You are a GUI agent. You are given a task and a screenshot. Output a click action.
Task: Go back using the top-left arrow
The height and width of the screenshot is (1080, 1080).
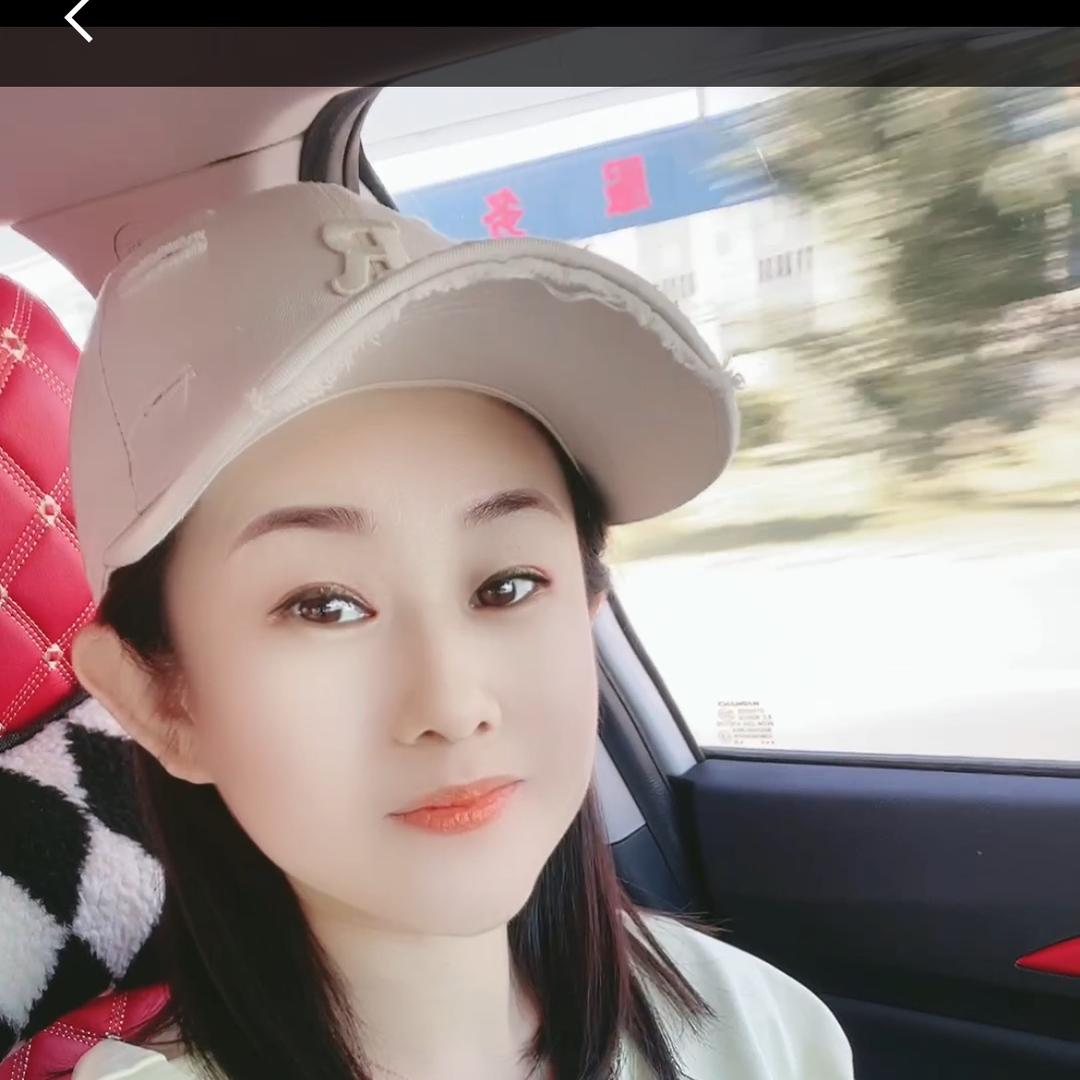(x=78, y=19)
